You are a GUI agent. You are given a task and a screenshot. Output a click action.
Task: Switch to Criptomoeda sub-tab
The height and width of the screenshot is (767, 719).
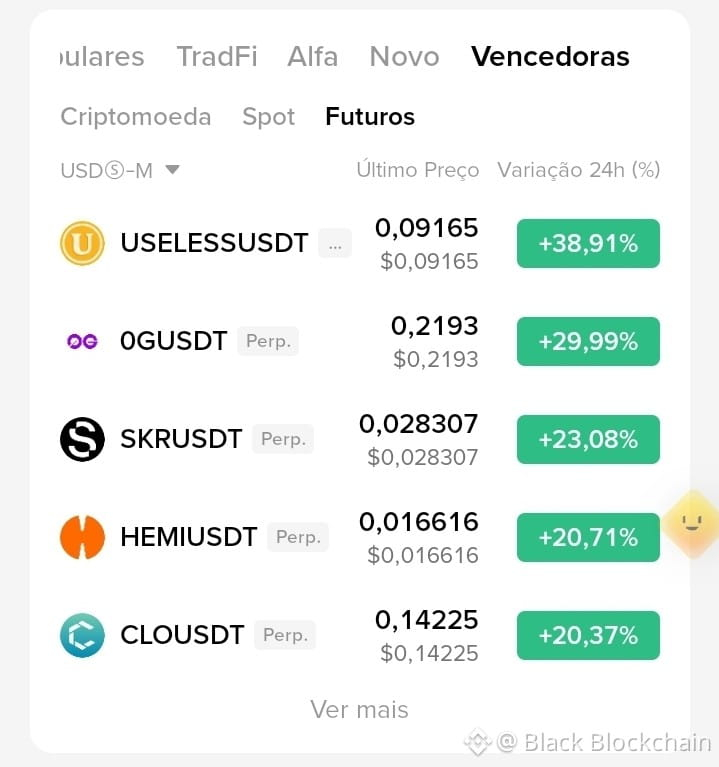coord(136,116)
